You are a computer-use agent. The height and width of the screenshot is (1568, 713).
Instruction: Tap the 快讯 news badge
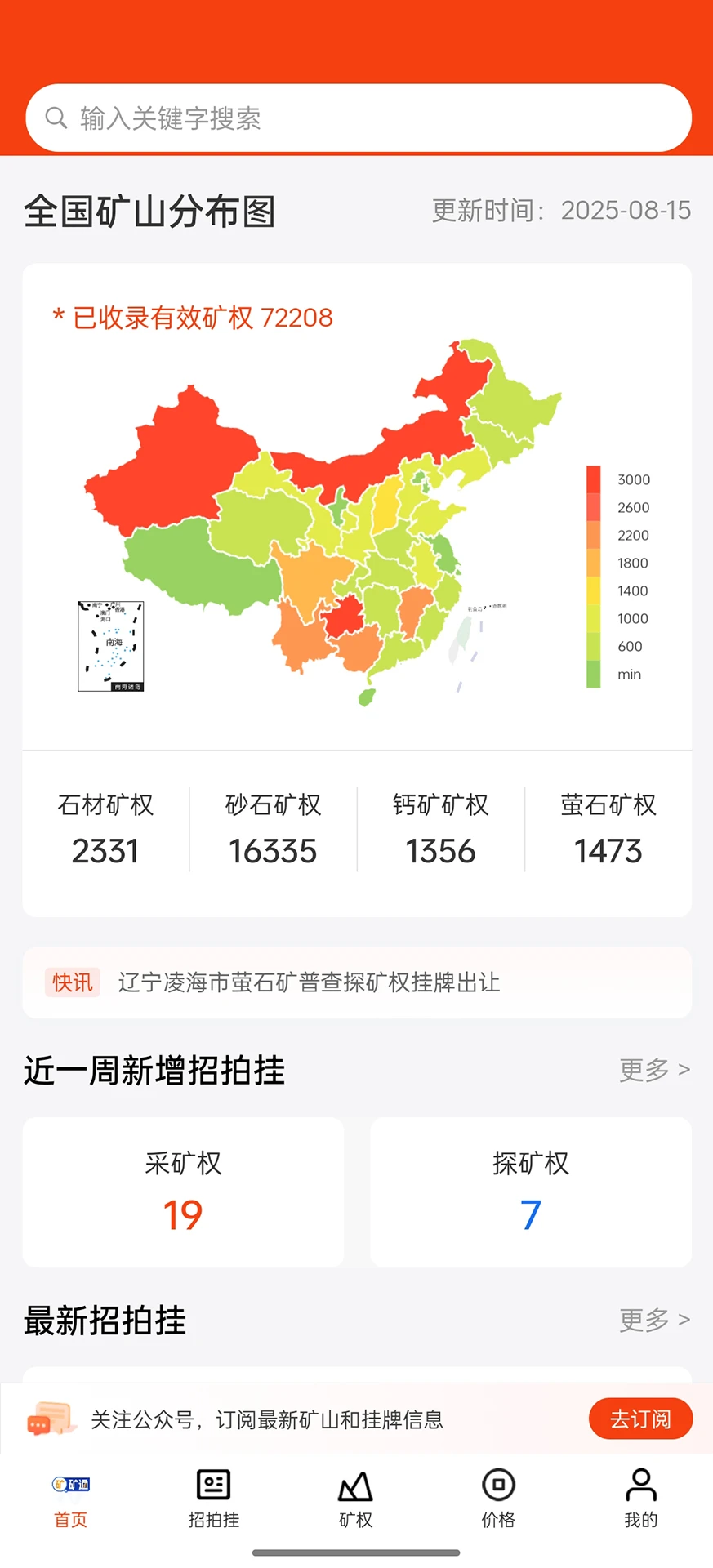click(71, 982)
